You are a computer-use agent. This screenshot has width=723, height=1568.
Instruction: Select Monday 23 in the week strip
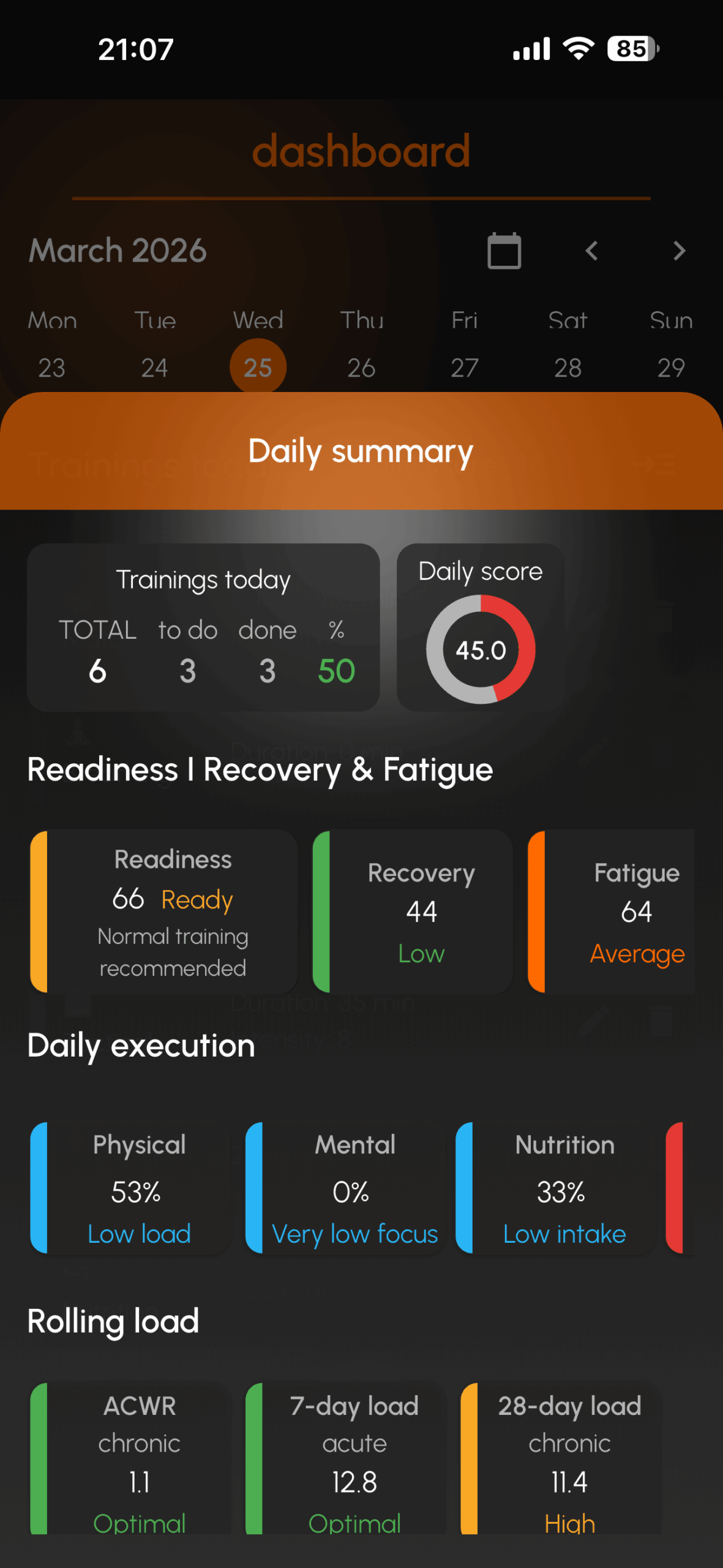pos(52,367)
